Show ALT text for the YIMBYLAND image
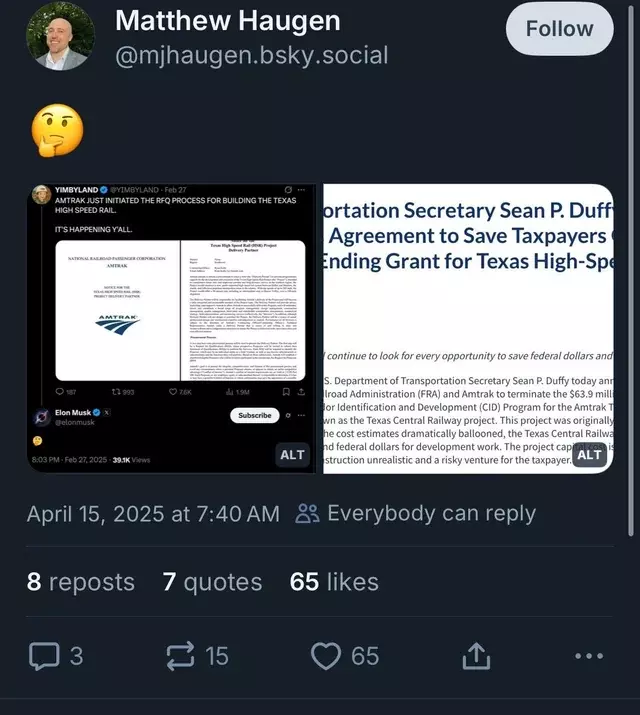This screenshot has height=715, width=640. tap(292, 455)
